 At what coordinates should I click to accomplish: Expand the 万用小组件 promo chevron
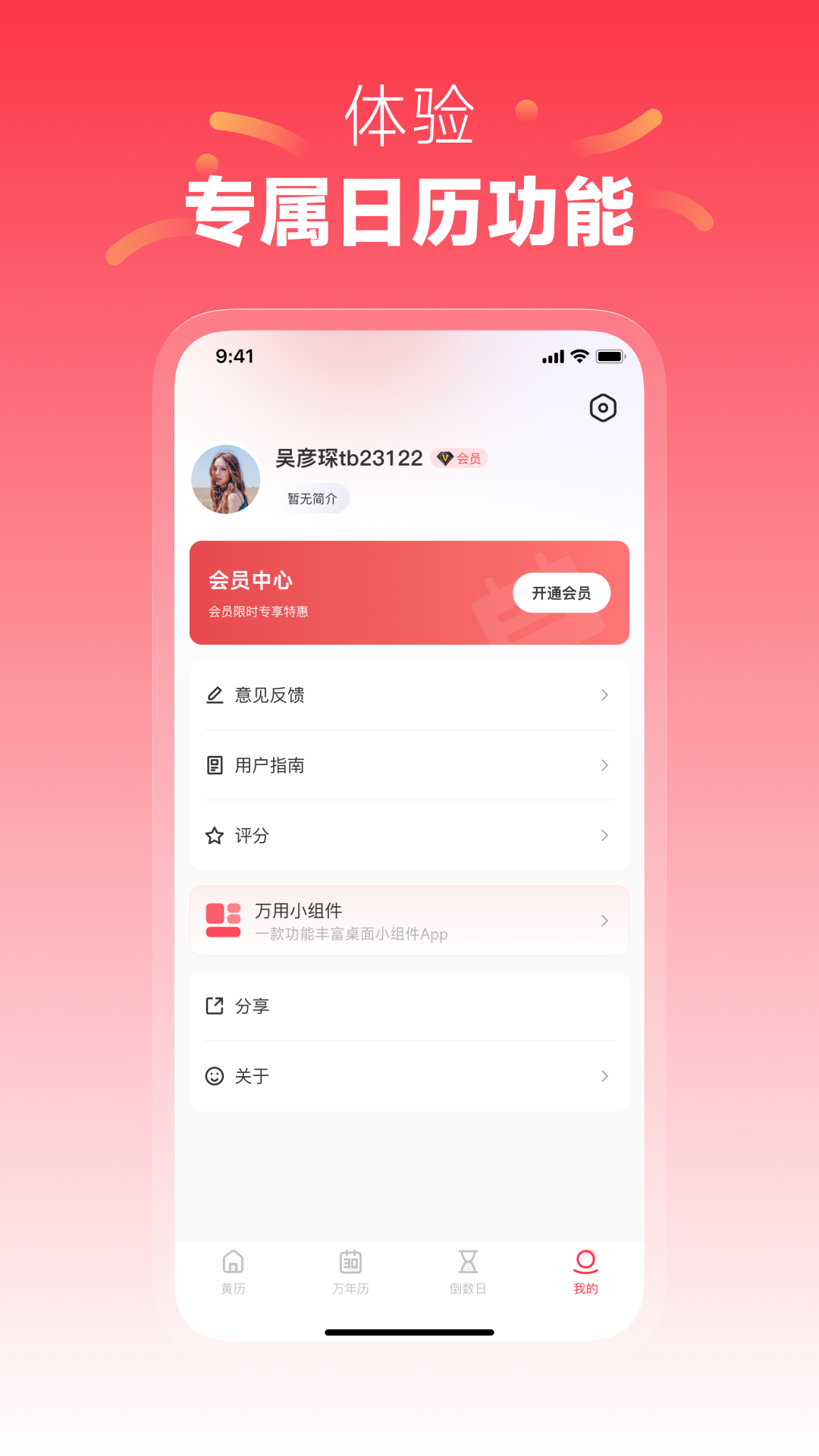pos(604,921)
